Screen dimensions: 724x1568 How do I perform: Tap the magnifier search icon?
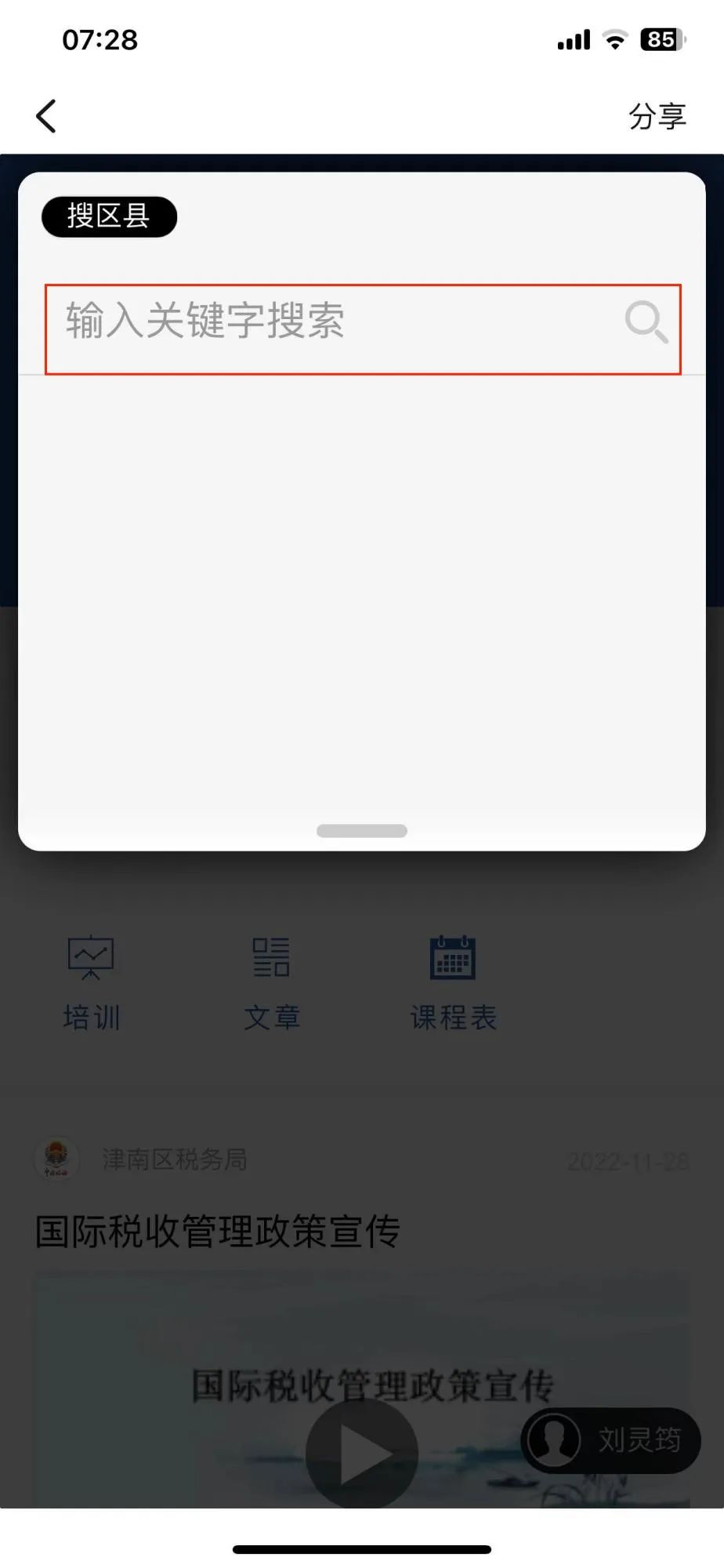[x=646, y=322]
